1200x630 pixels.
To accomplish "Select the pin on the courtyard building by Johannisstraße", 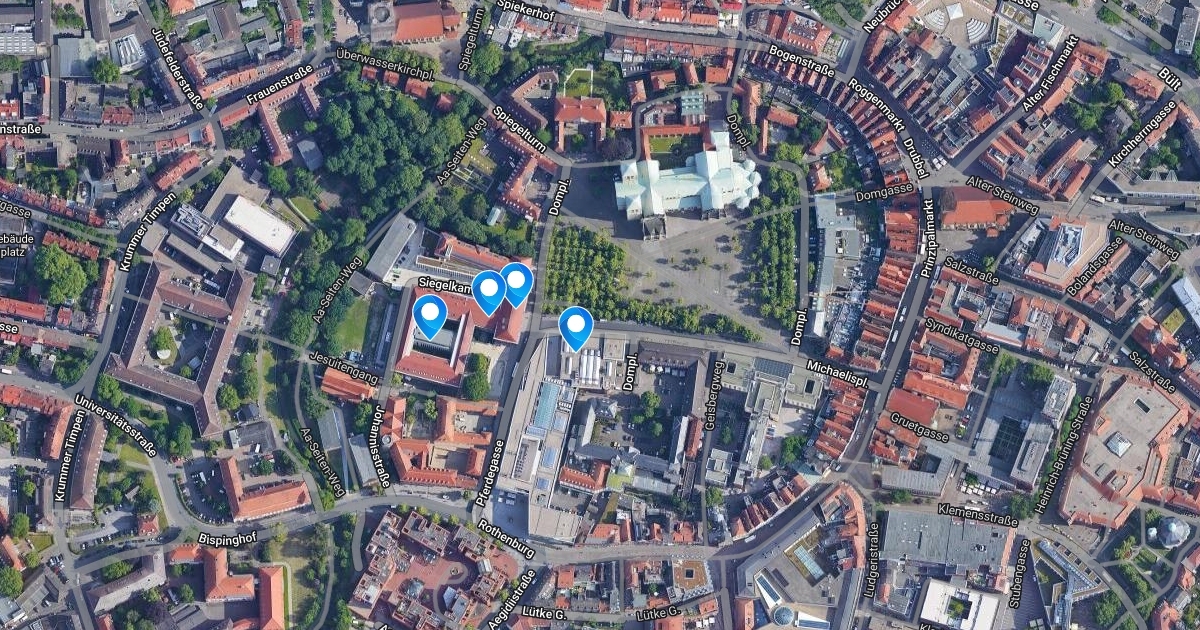I will tap(430, 315).
